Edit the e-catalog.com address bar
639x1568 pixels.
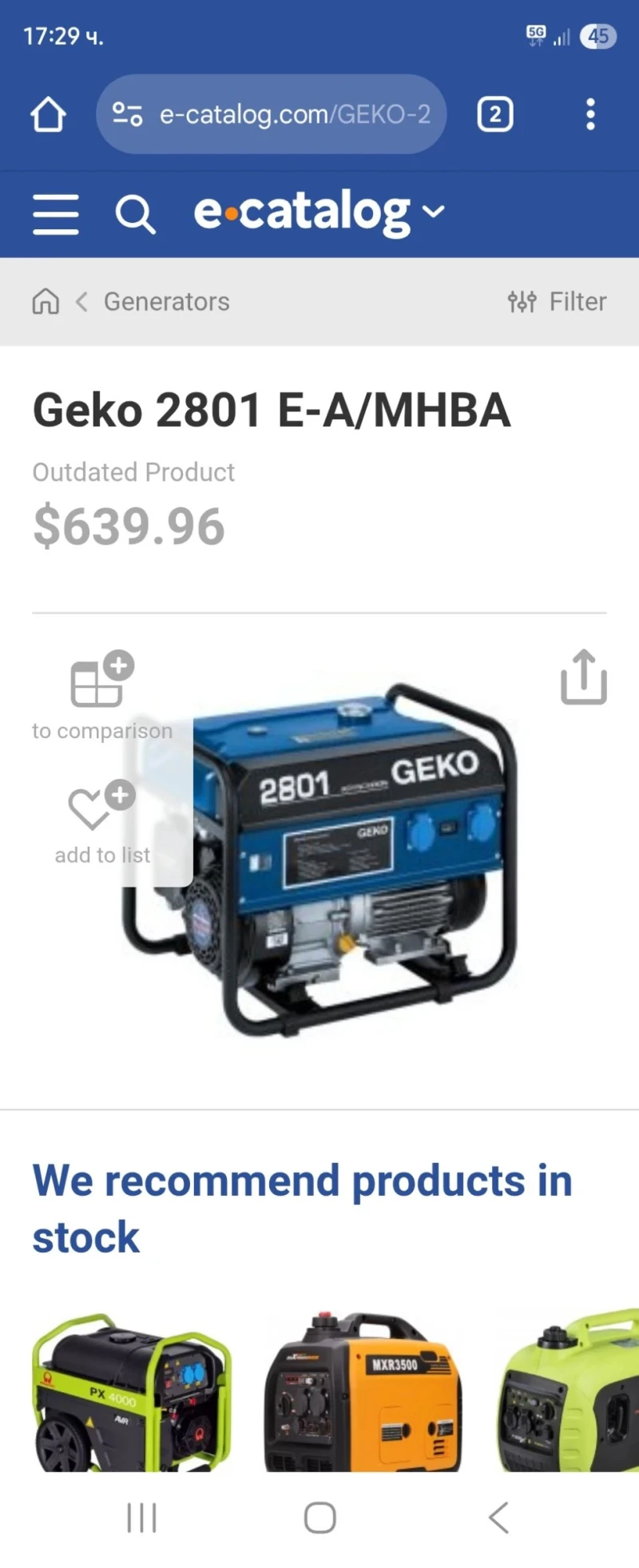coord(294,114)
